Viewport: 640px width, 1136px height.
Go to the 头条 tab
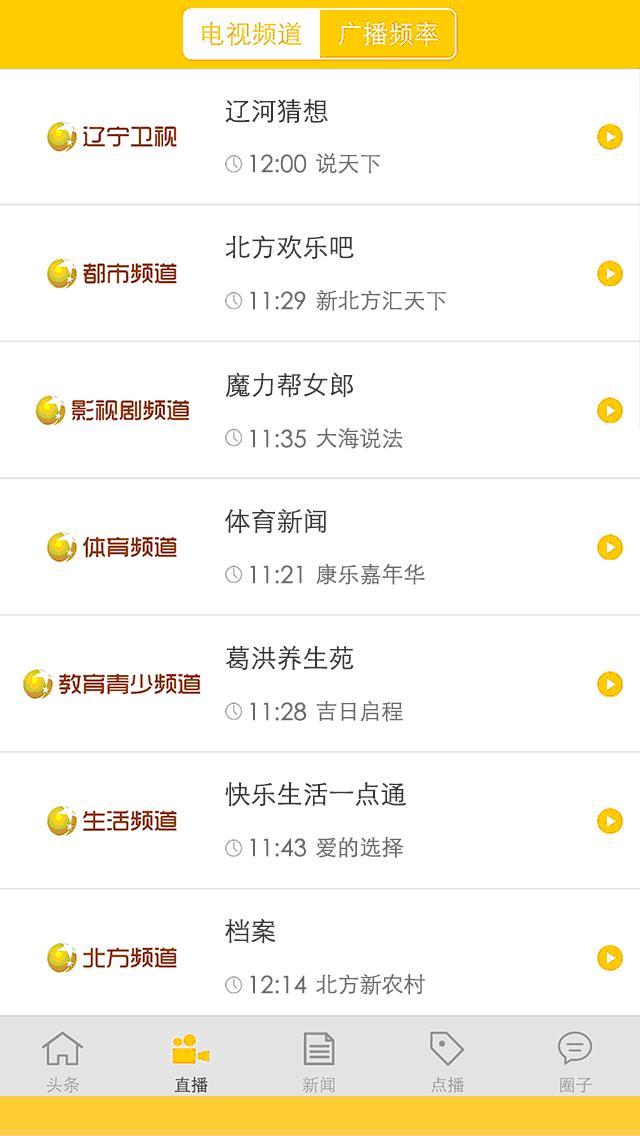(x=62, y=1061)
